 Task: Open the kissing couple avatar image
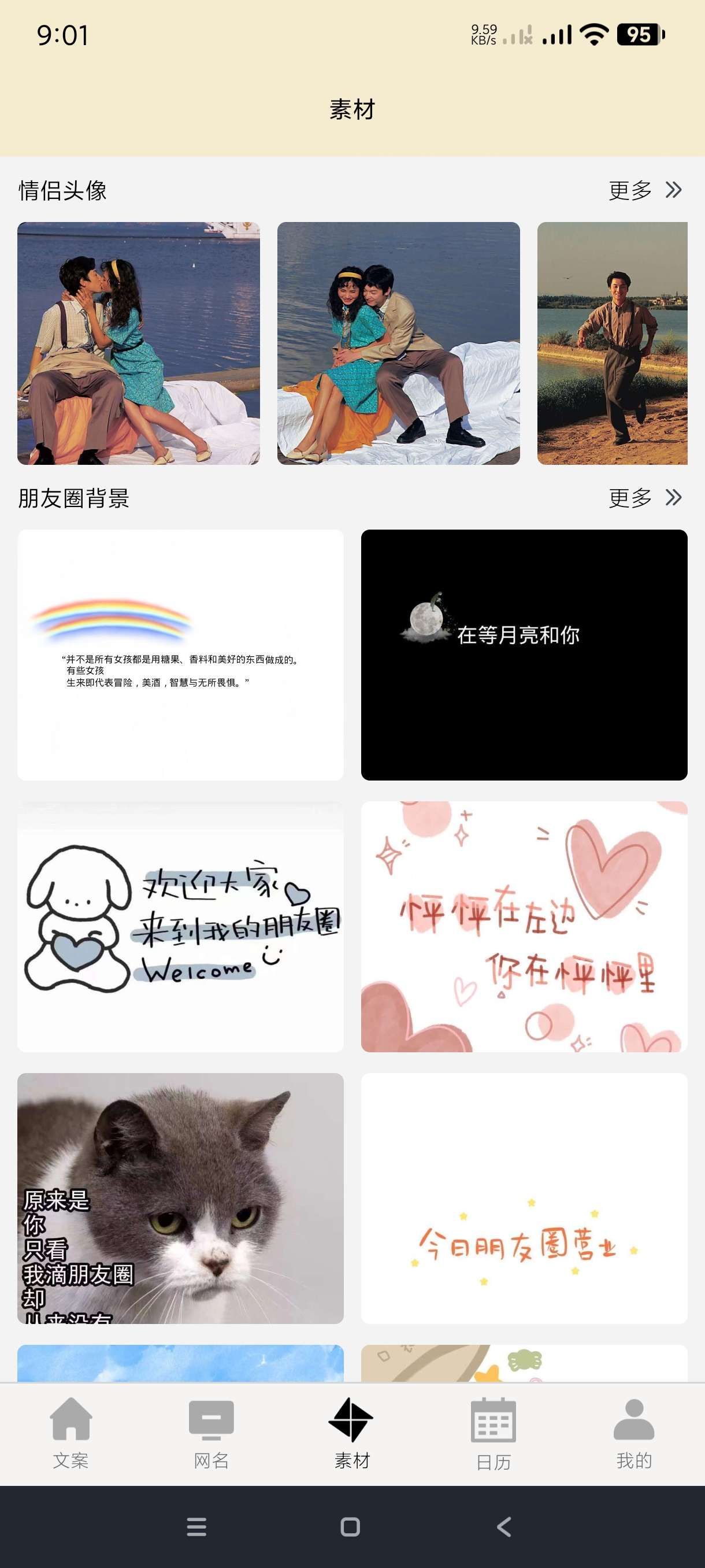139,343
